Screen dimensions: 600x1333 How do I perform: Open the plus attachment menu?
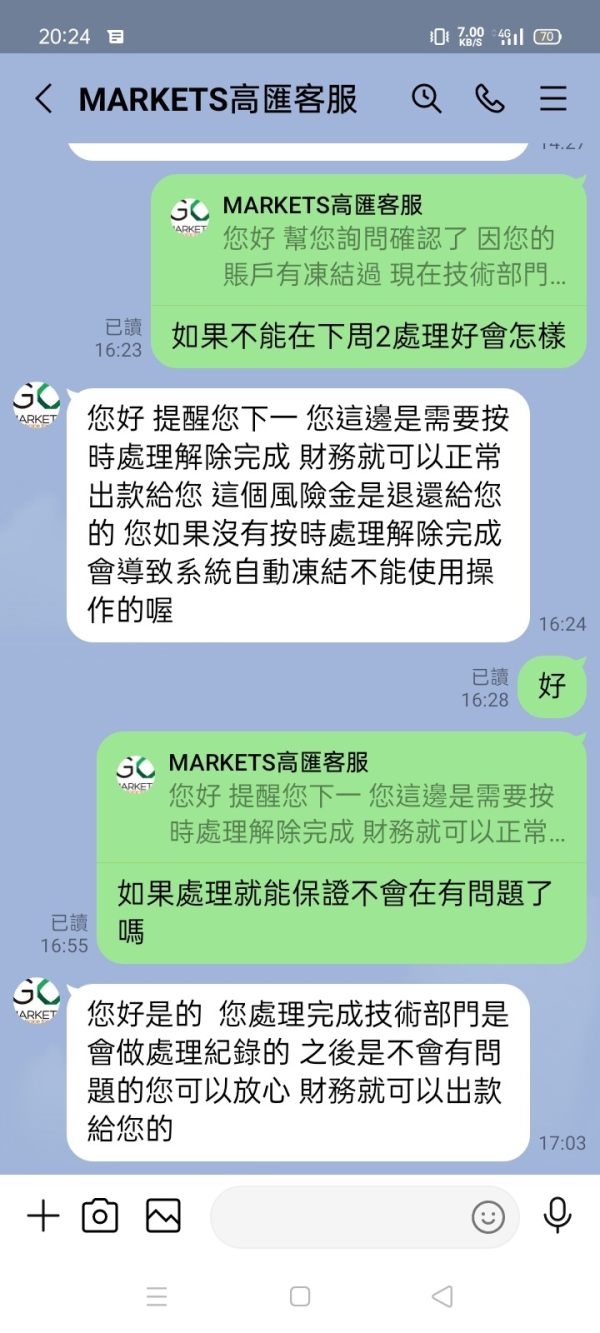[x=43, y=1216]
